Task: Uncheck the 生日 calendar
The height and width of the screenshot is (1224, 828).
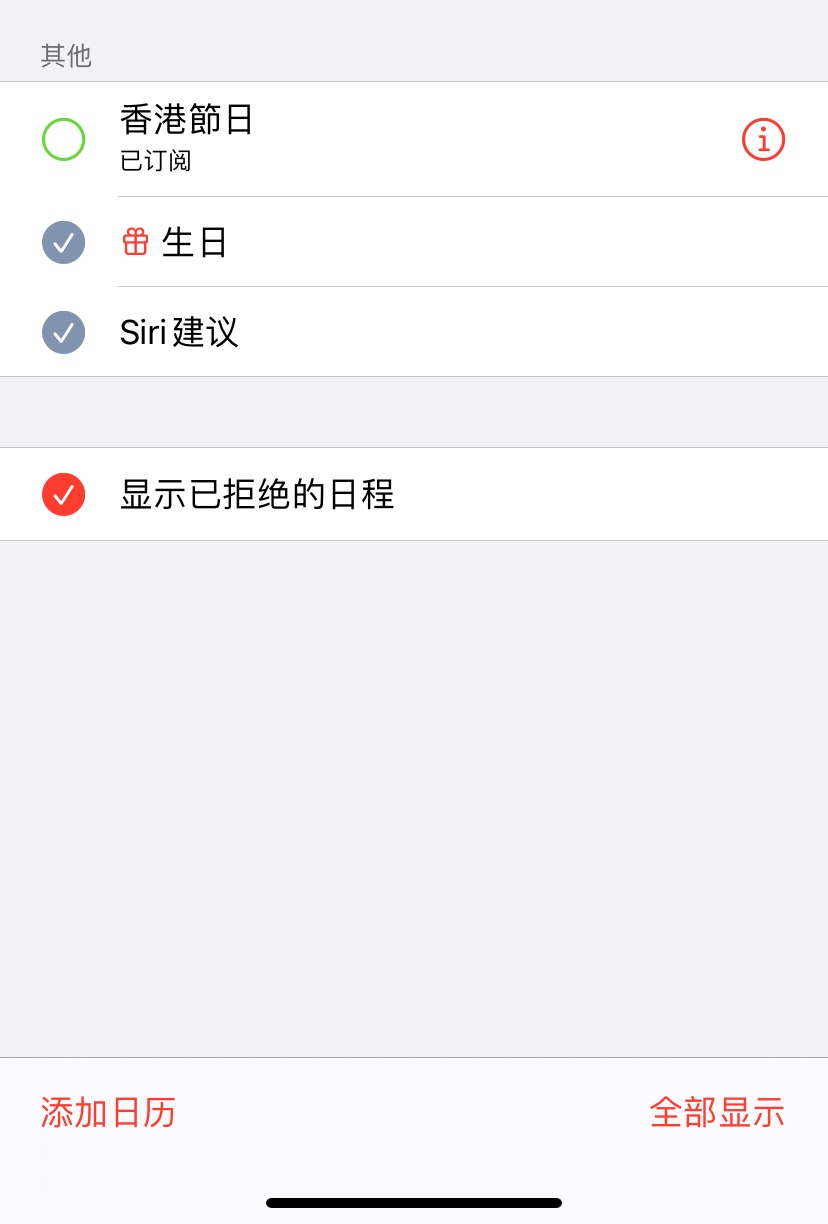Action: coord(63,242)
